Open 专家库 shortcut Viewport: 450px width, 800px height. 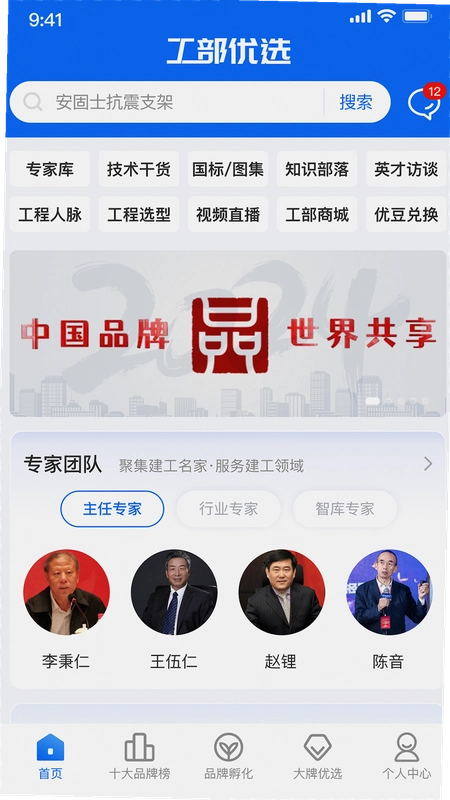[x=50, y=169]
